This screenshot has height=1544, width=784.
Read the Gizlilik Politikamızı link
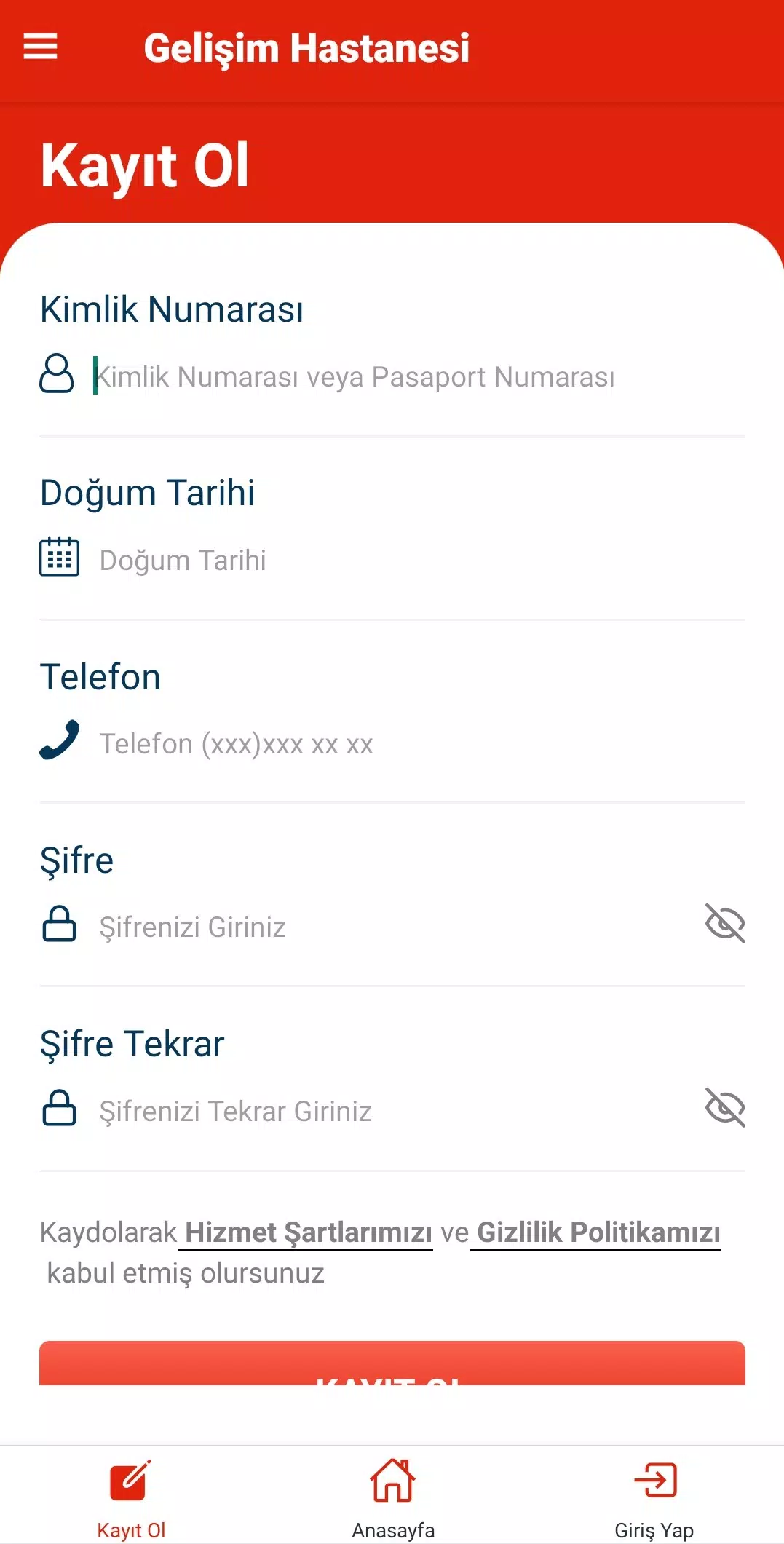pyautogui.click(x=595, y=1233)
